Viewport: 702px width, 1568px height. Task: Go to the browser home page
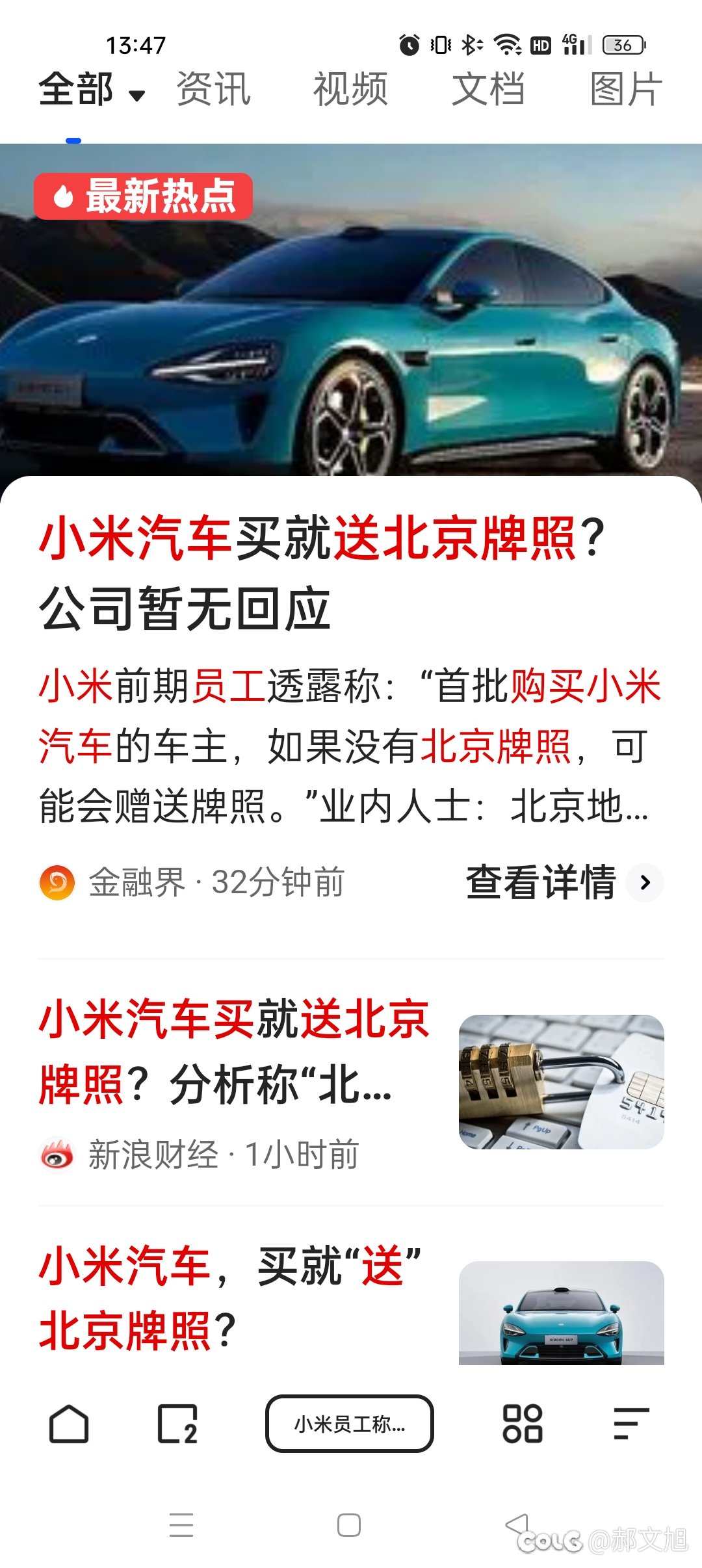coord(69,1424)
